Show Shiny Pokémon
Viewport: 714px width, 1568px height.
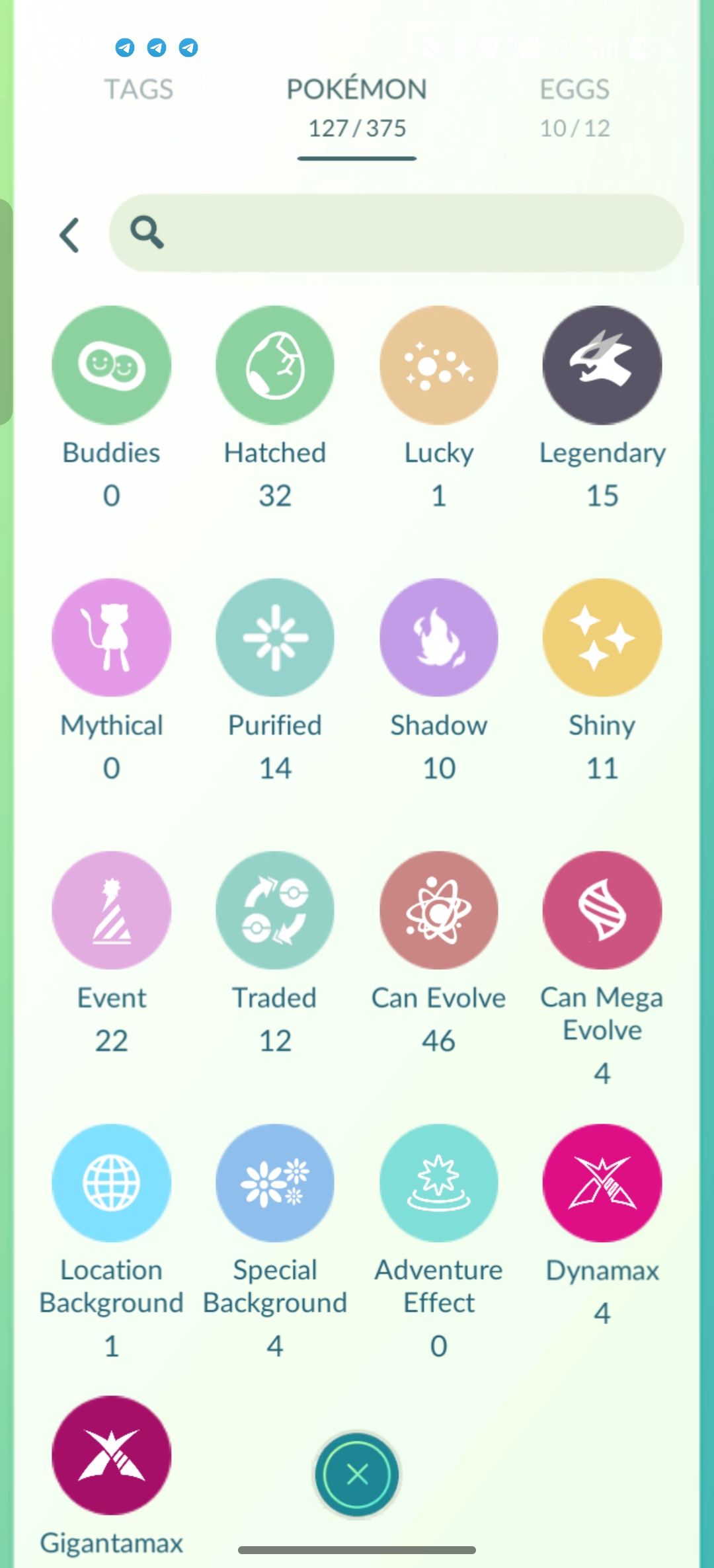pos(602,638)
